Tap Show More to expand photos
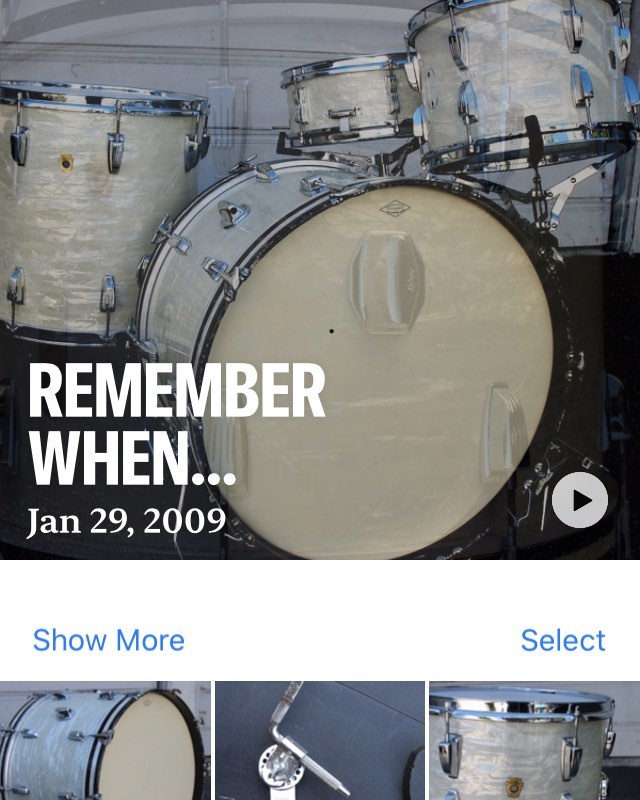Viewport: 640px width, 800px height. click(x=108, y=640)
